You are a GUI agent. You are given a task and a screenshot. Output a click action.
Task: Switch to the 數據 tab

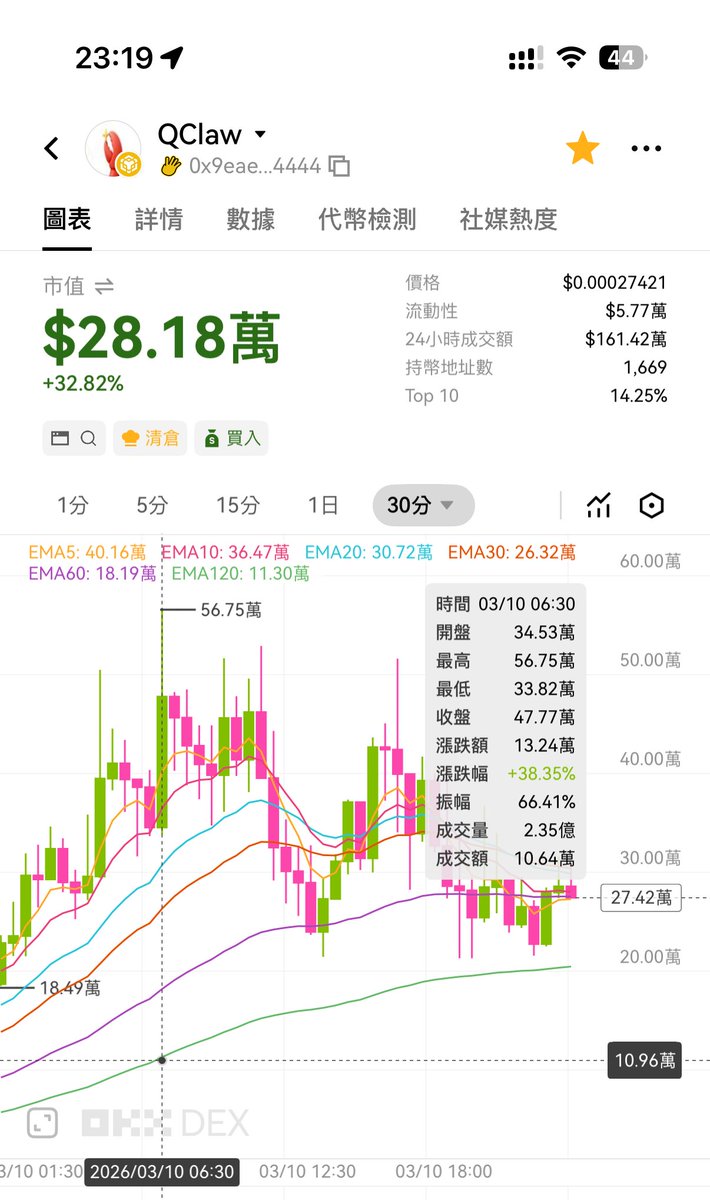tap(250, 219)
